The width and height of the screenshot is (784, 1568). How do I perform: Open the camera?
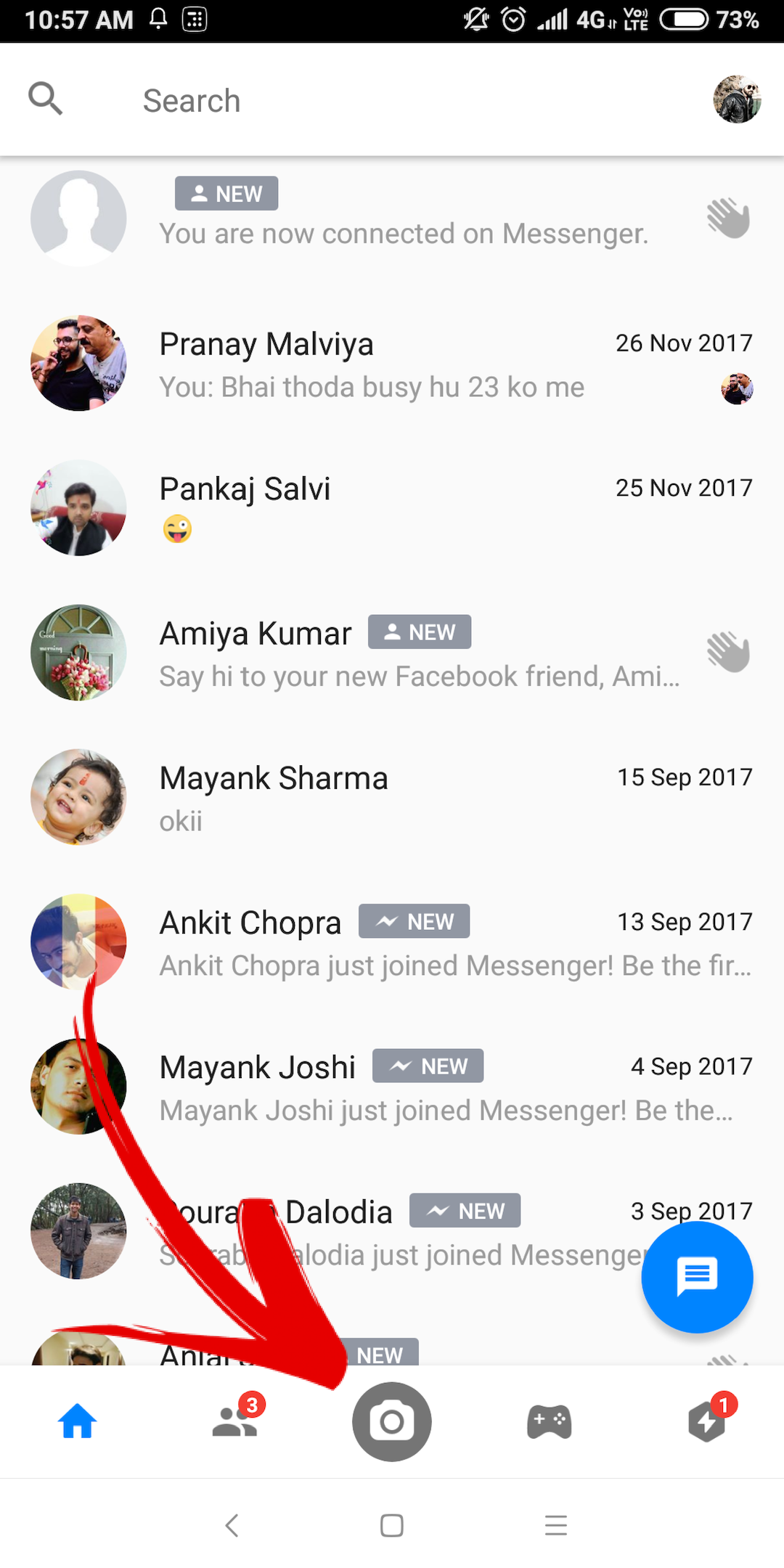click(392, 1421)
